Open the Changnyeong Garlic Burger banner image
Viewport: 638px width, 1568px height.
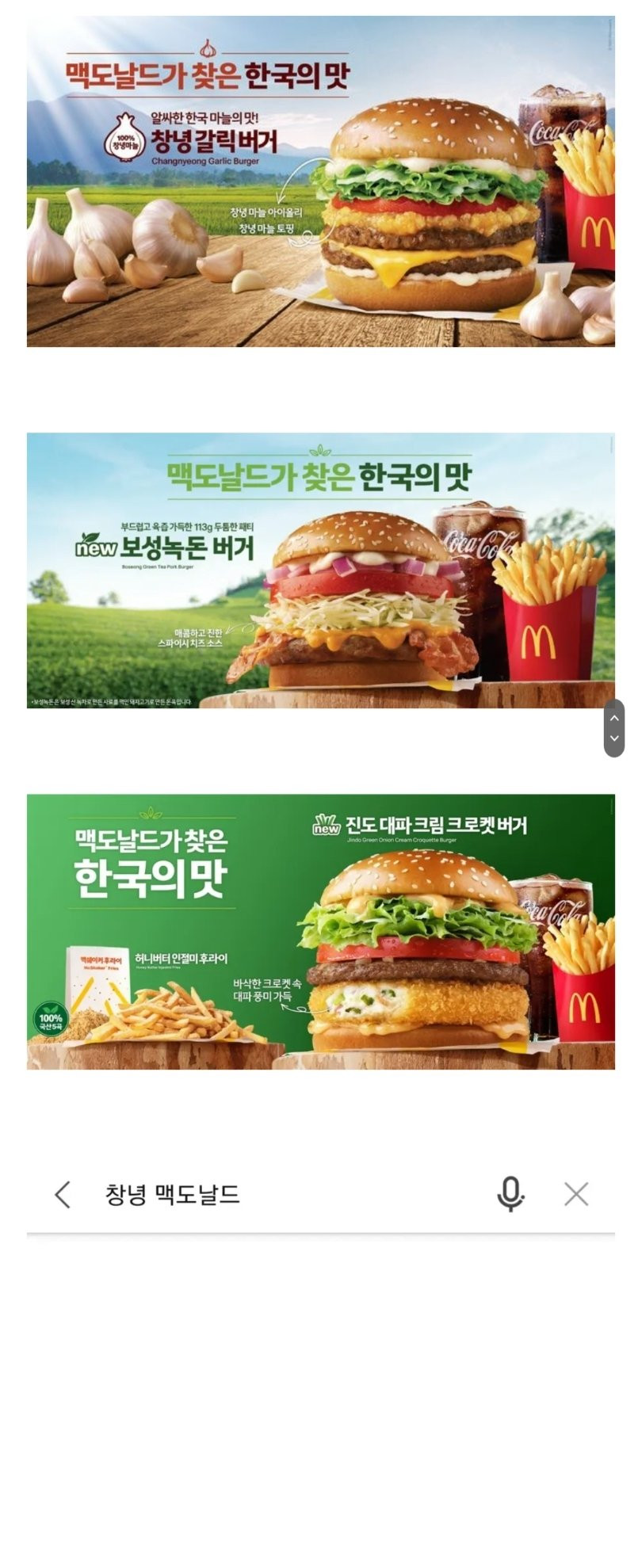tap(320, 181)
